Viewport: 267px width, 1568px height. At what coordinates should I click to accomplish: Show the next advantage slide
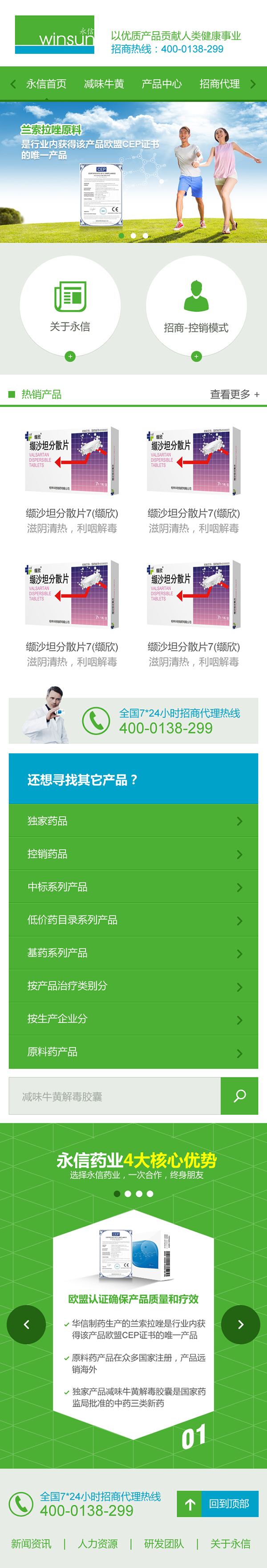(240, 1324)
